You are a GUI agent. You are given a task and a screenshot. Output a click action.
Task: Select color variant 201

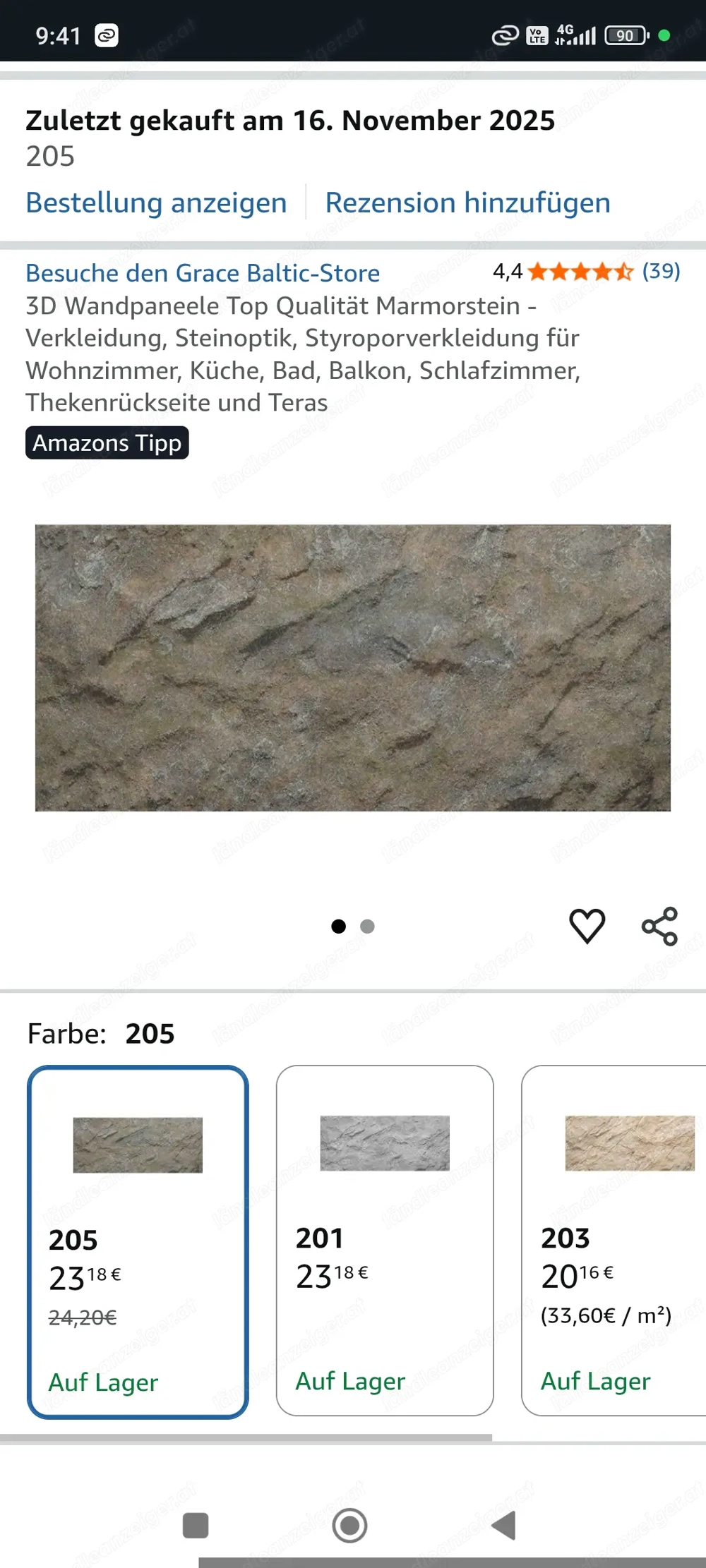(x=385, y=1240)
